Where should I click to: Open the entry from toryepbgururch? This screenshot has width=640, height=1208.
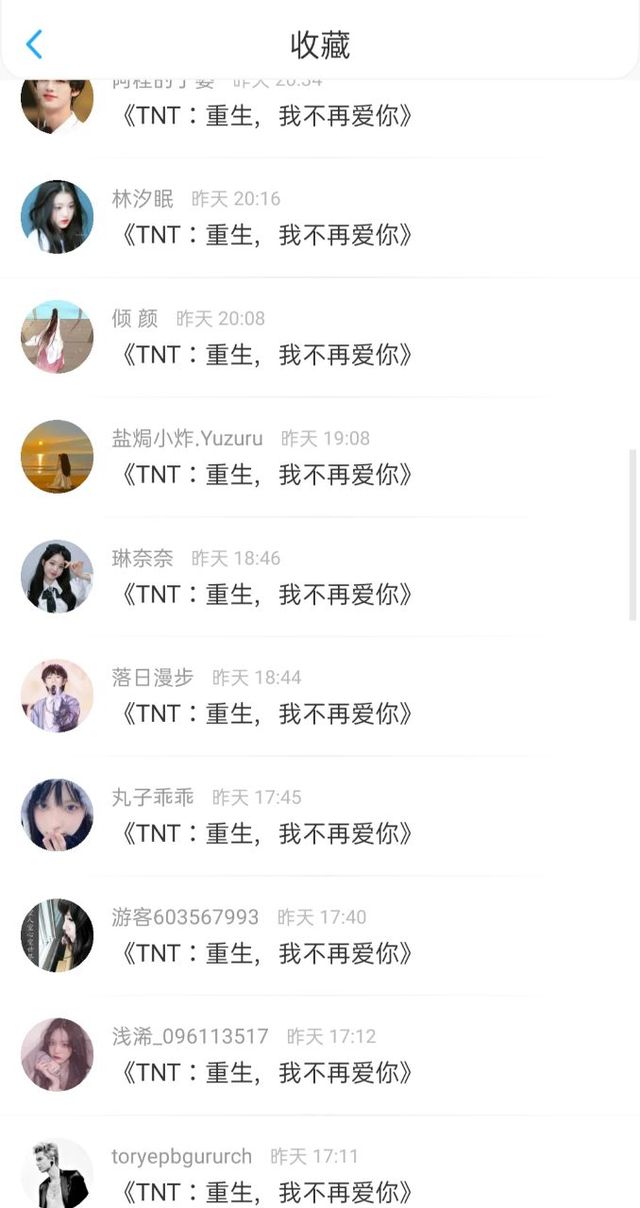(266, 1190)
